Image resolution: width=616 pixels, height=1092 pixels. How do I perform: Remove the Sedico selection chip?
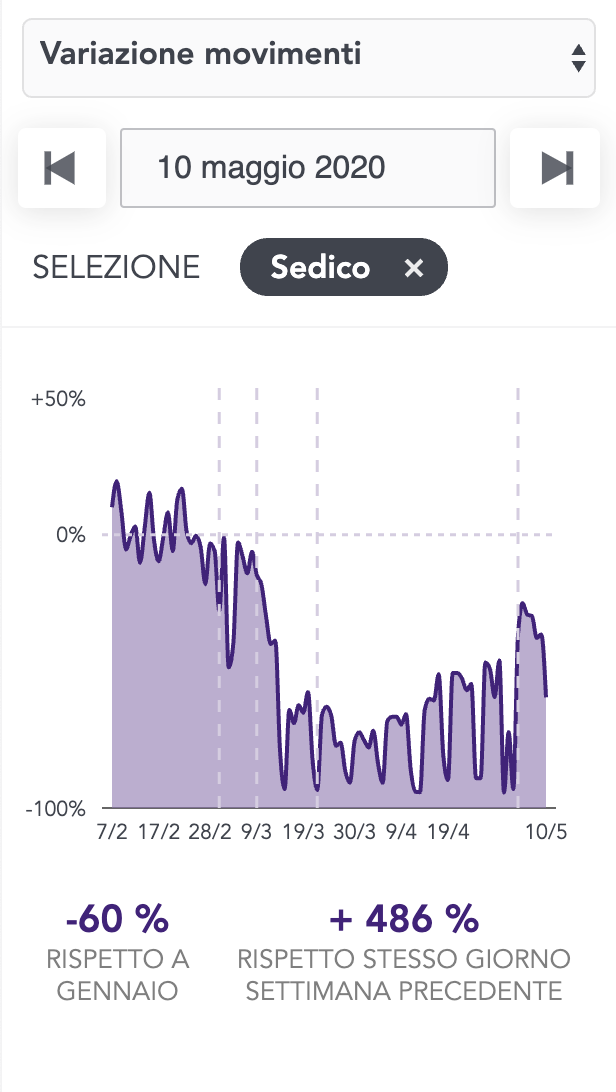pos(414,268)
